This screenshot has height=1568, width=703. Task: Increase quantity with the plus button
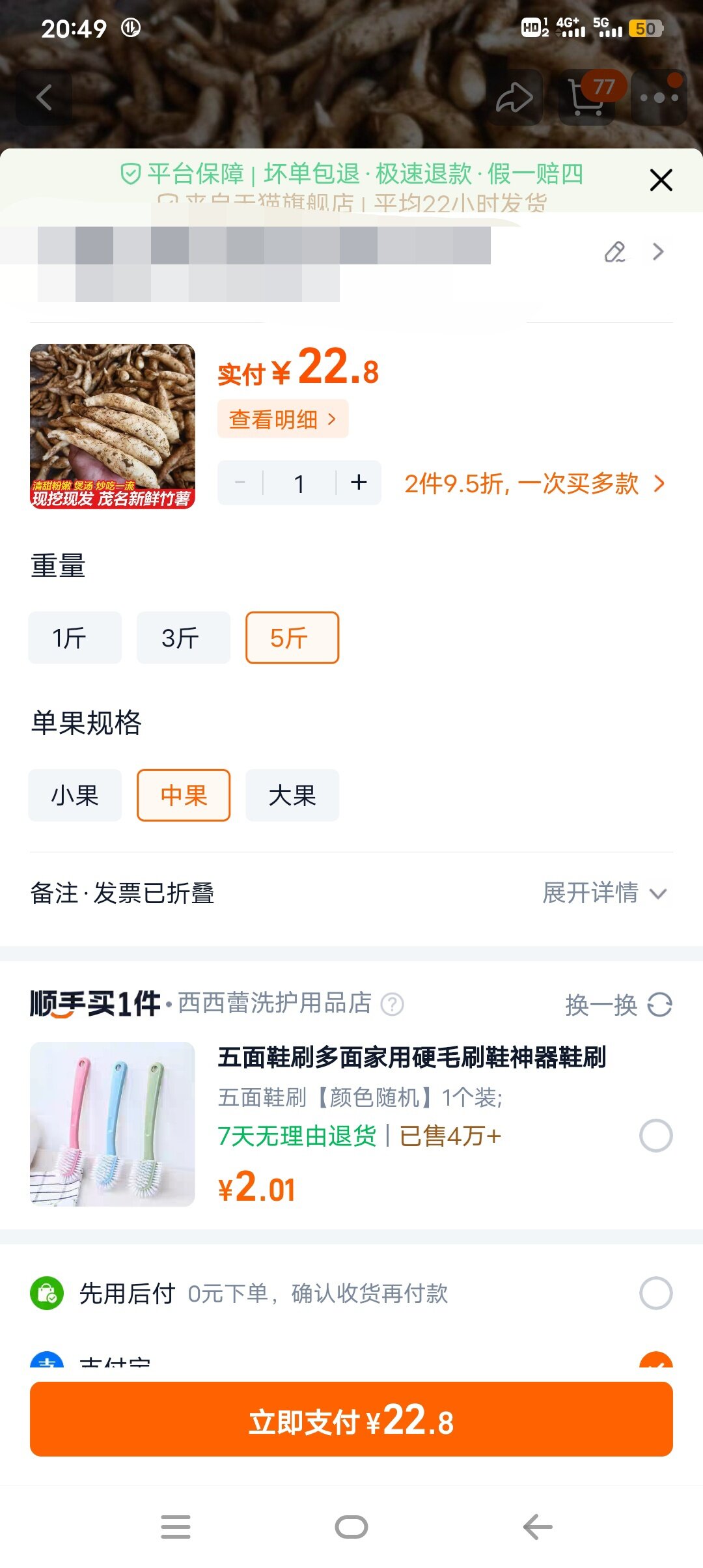(x=359, y=483)
